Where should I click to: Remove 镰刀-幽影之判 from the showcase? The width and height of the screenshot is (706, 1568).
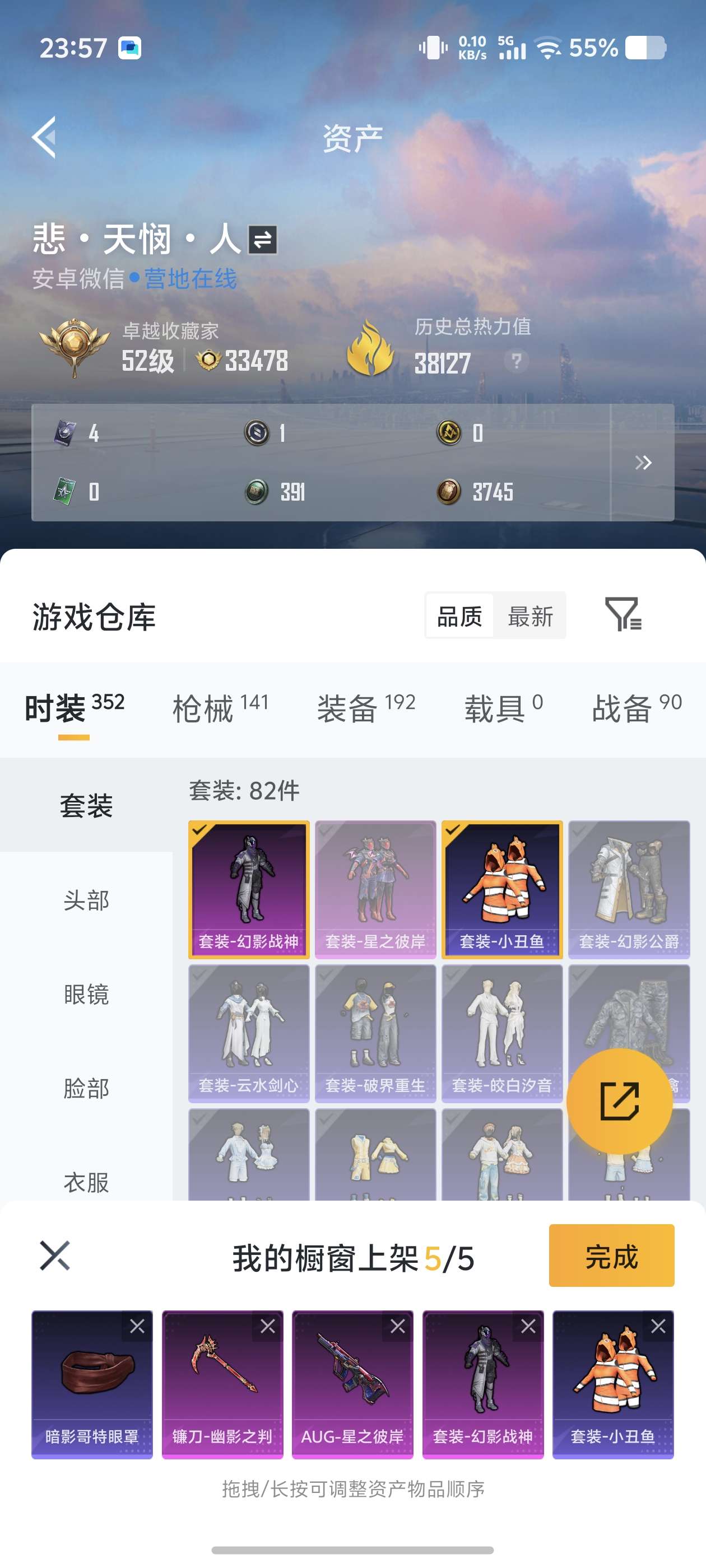tap(267, 1326)
